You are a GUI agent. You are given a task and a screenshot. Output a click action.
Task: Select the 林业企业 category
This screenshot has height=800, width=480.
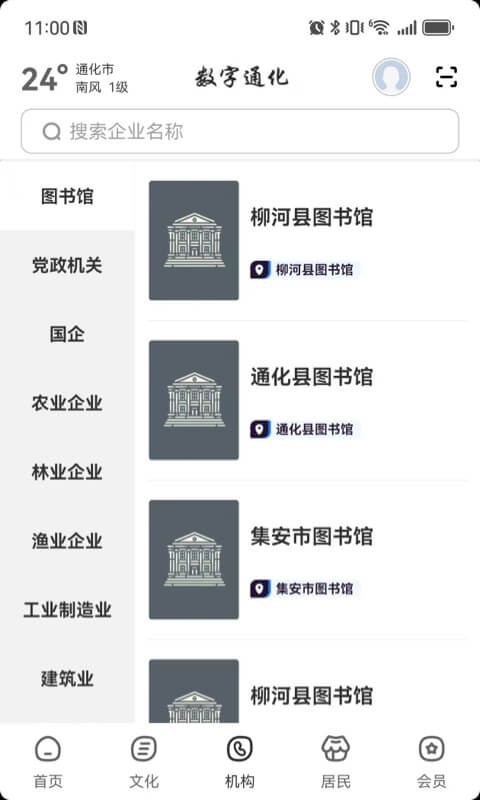tap(67, 472)
